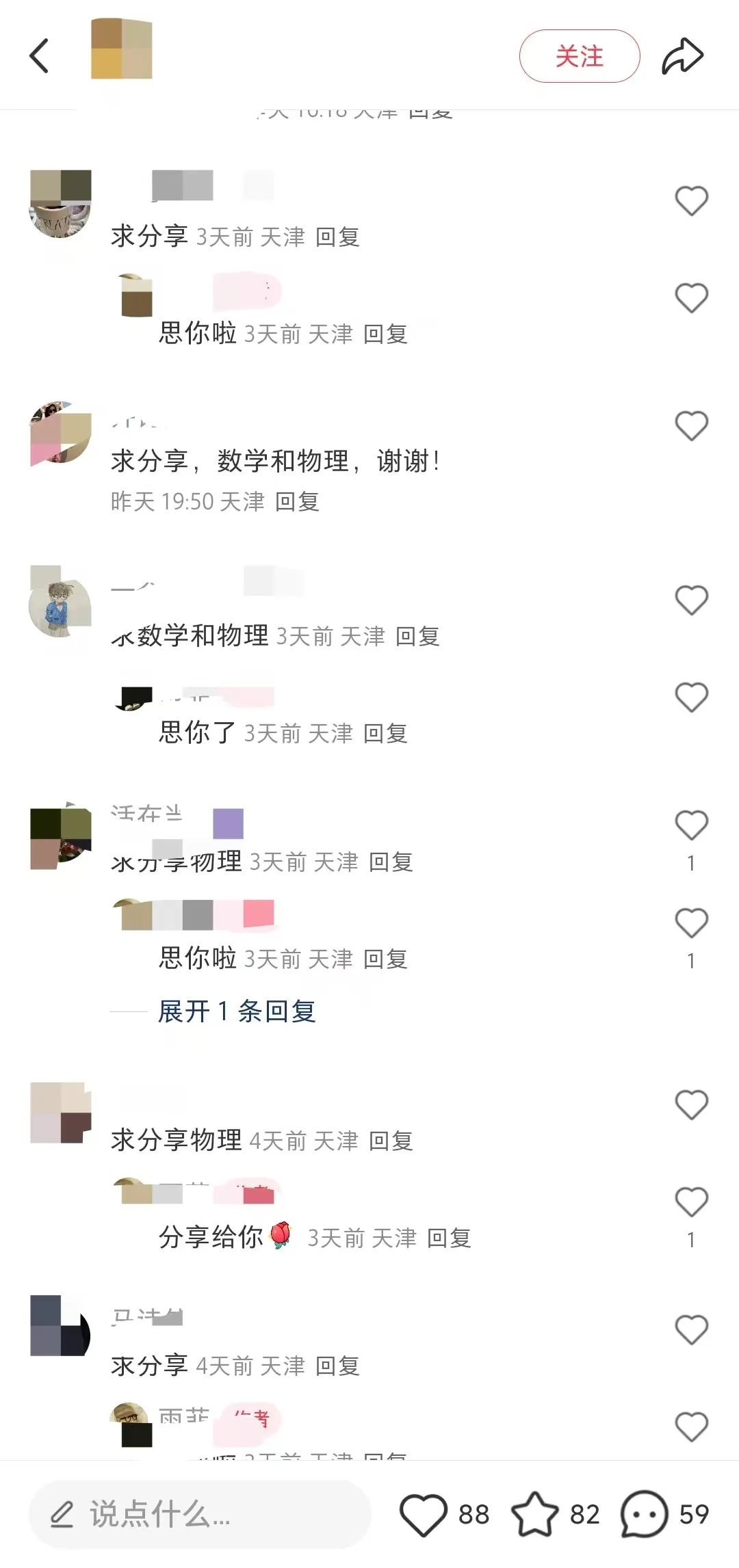The width and height of the screenshot is (739, 1568).
Task: Tap the 关注 follow button
Action: (580, 56)
